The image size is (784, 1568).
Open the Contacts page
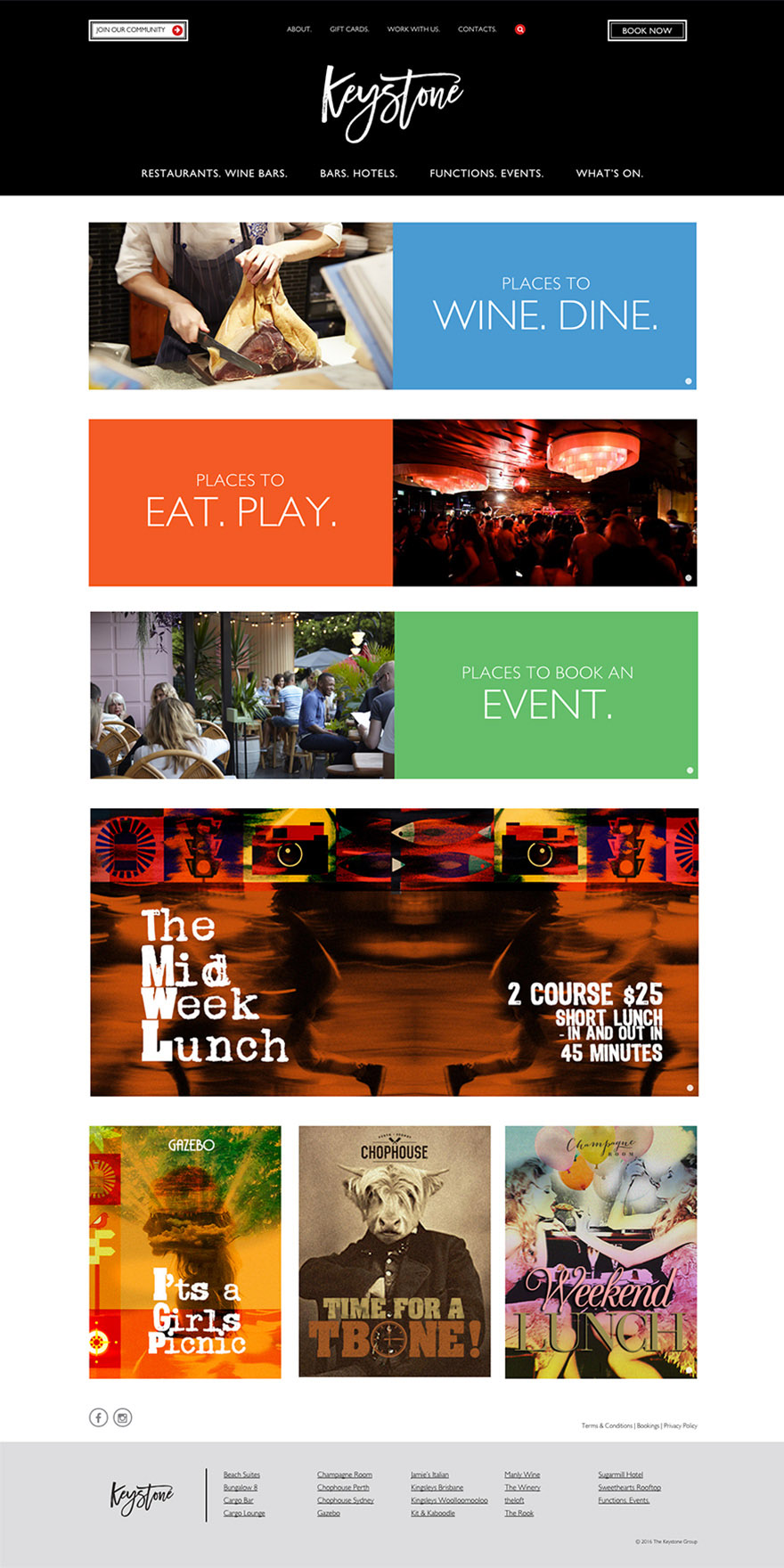pos(478,29)
